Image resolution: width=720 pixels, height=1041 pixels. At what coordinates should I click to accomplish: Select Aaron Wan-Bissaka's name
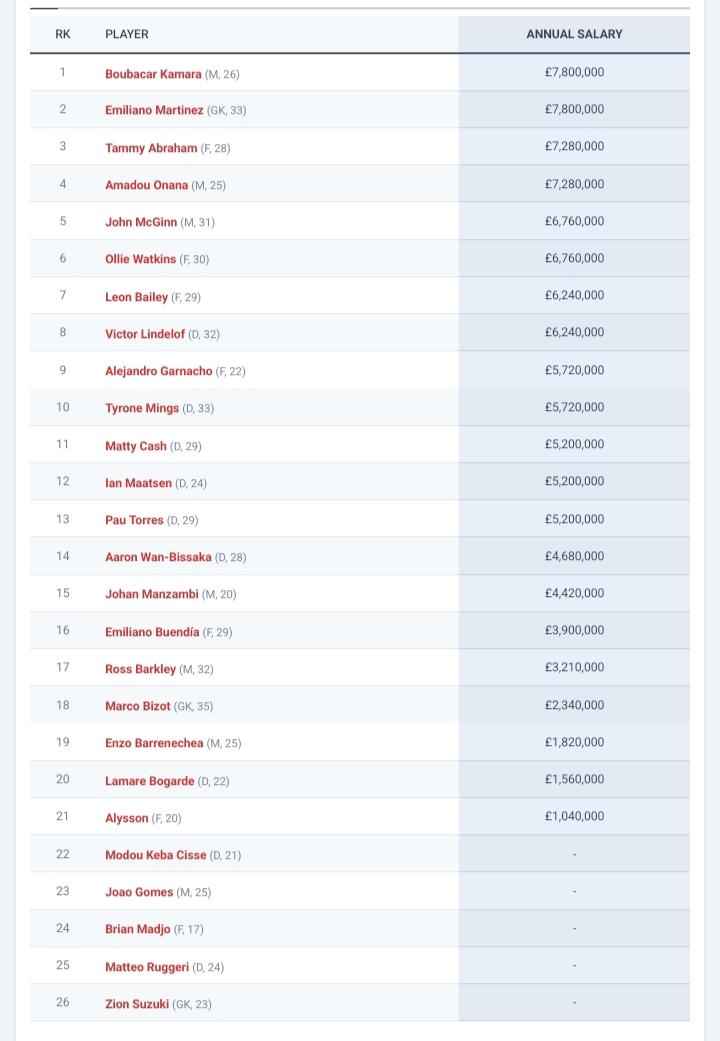pyautogui.click(x=158, y=557)
